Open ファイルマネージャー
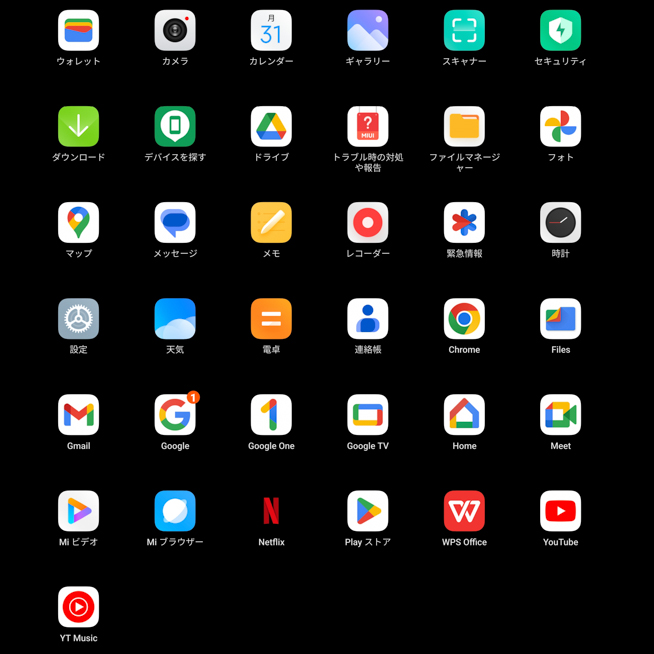The image size is (654, 654). [464, 127]
